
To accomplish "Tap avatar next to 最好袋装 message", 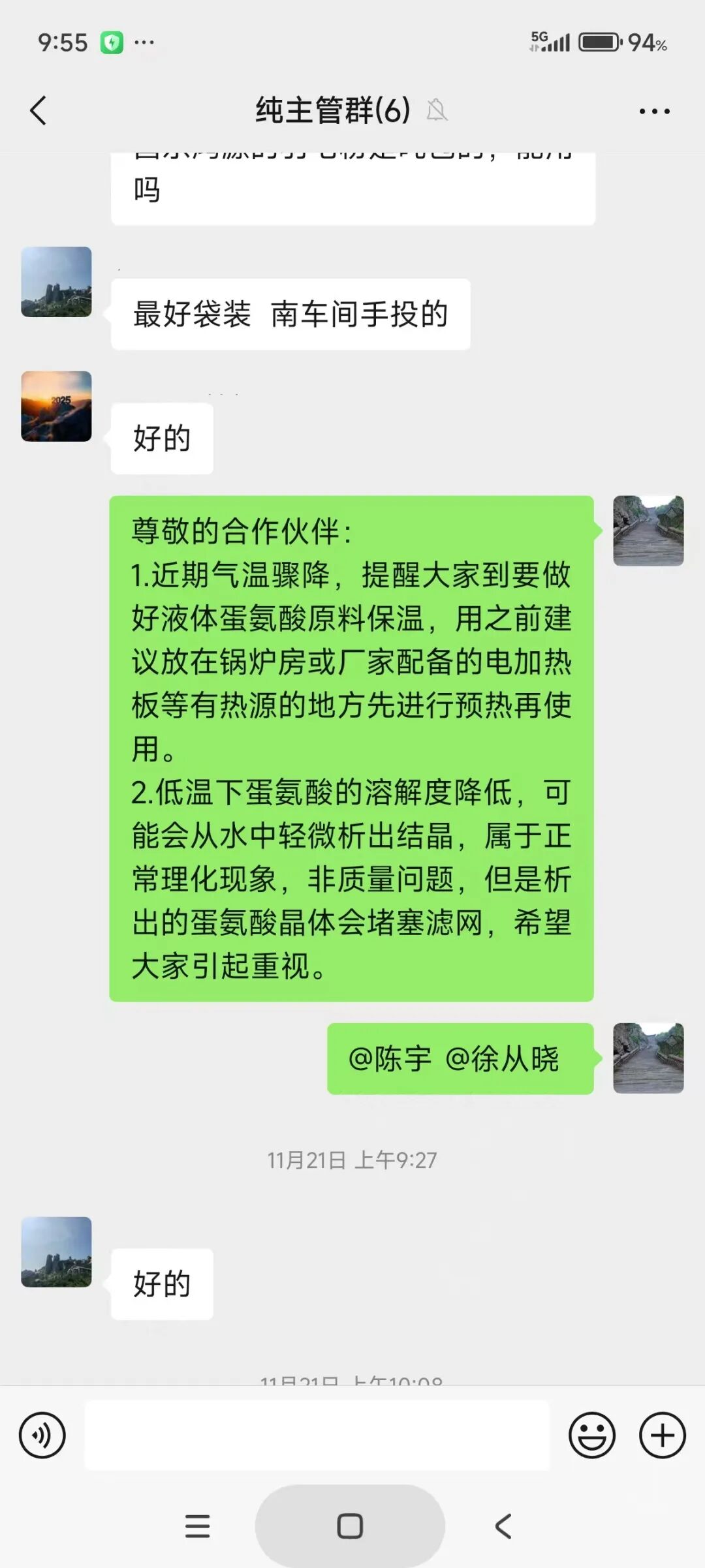I will 56,282.
